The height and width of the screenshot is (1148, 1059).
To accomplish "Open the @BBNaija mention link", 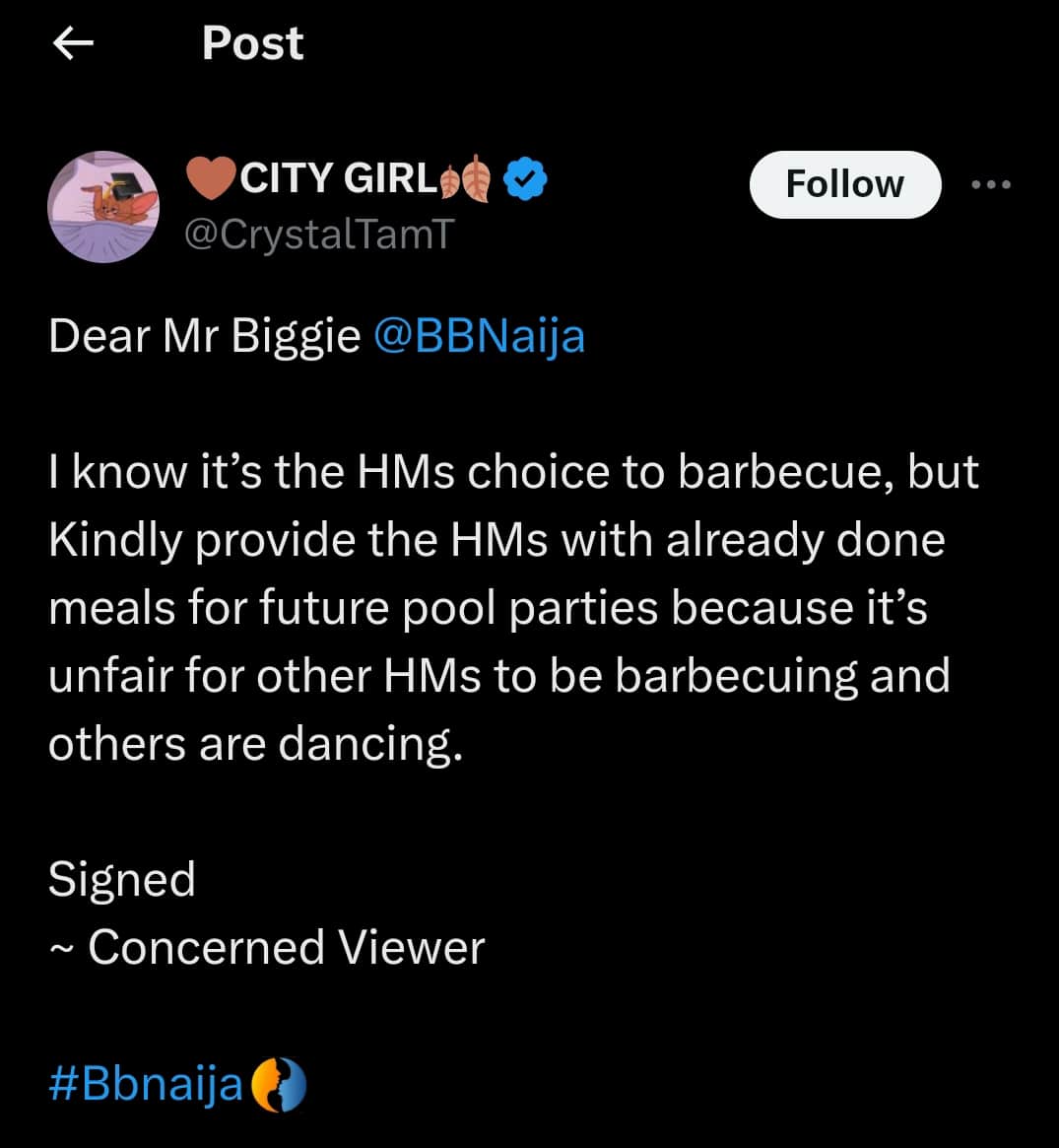I will click(480, 336).
